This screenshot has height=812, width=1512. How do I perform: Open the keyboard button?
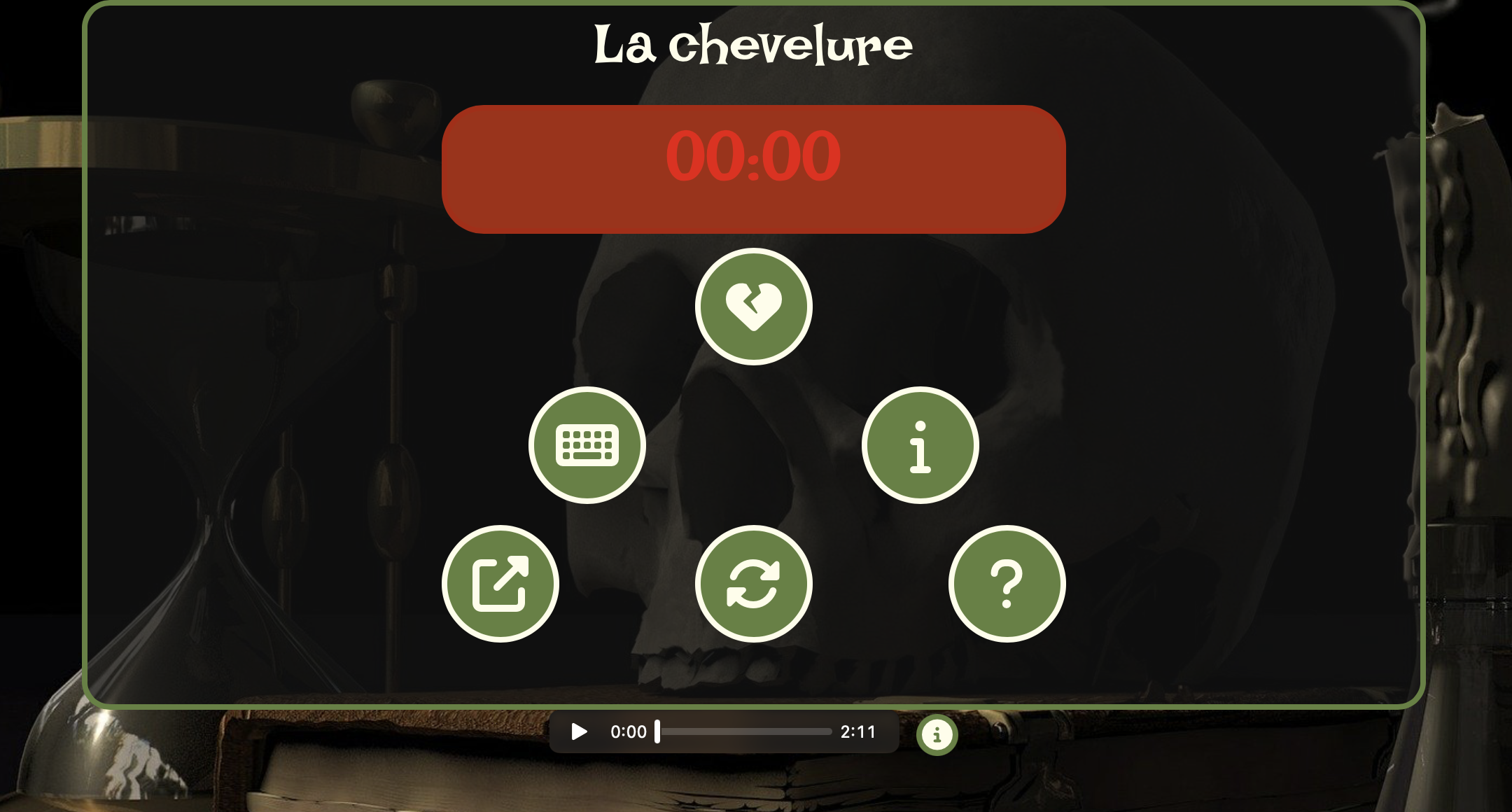(587, 445)
